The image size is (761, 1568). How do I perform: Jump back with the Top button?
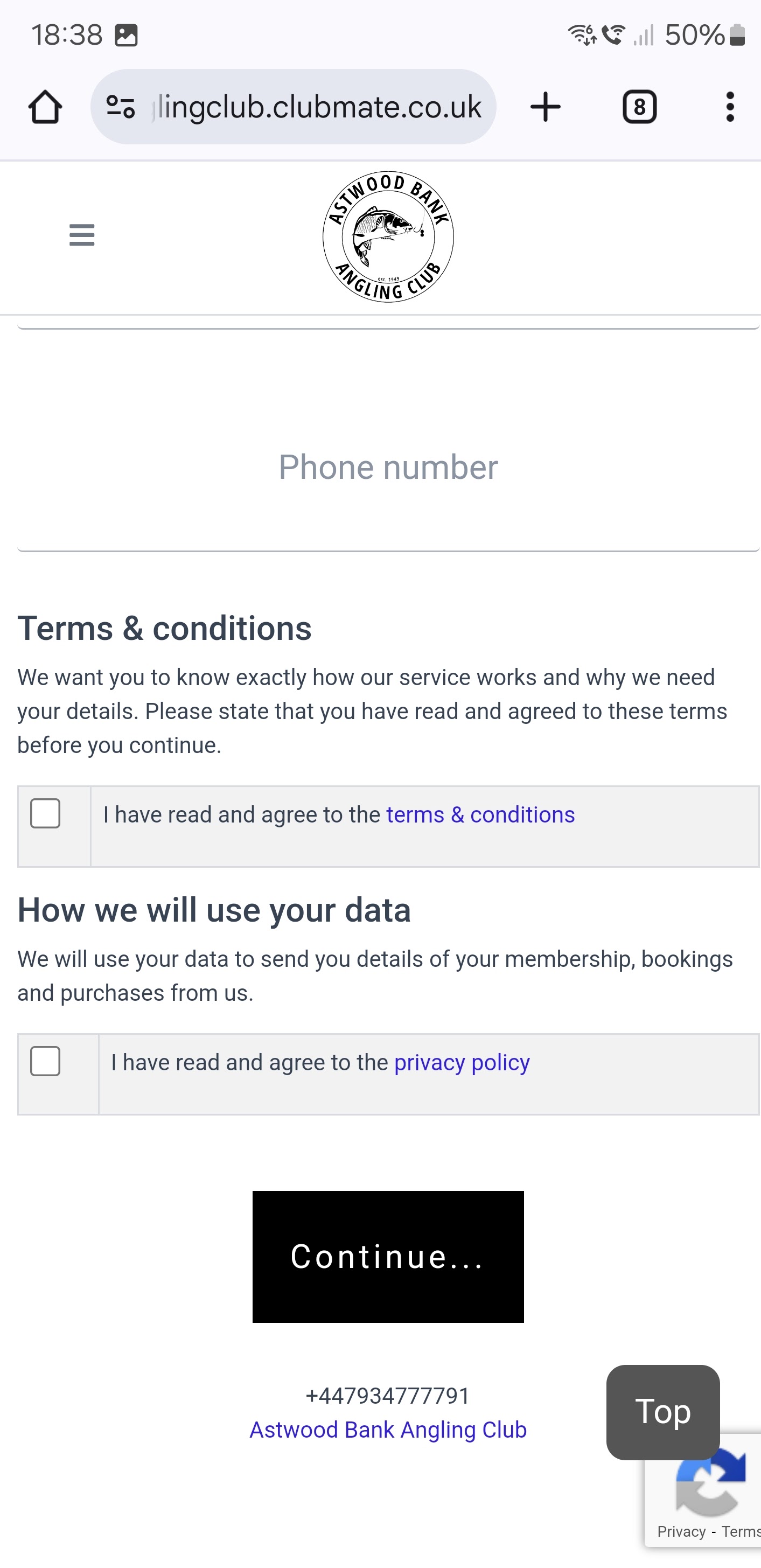click(663, 1412)
